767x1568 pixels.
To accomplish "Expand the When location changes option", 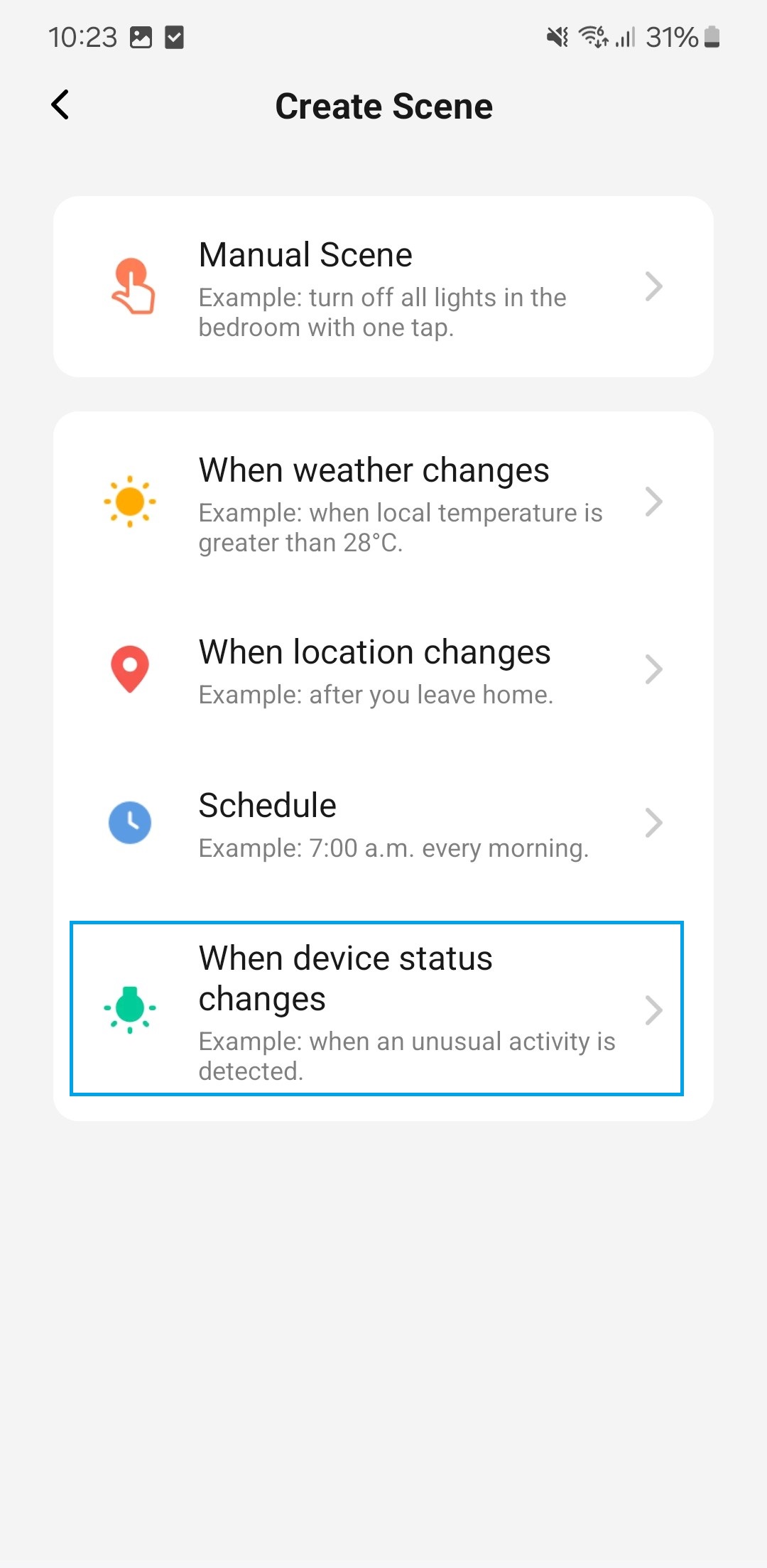I will [x=653, y=669].
